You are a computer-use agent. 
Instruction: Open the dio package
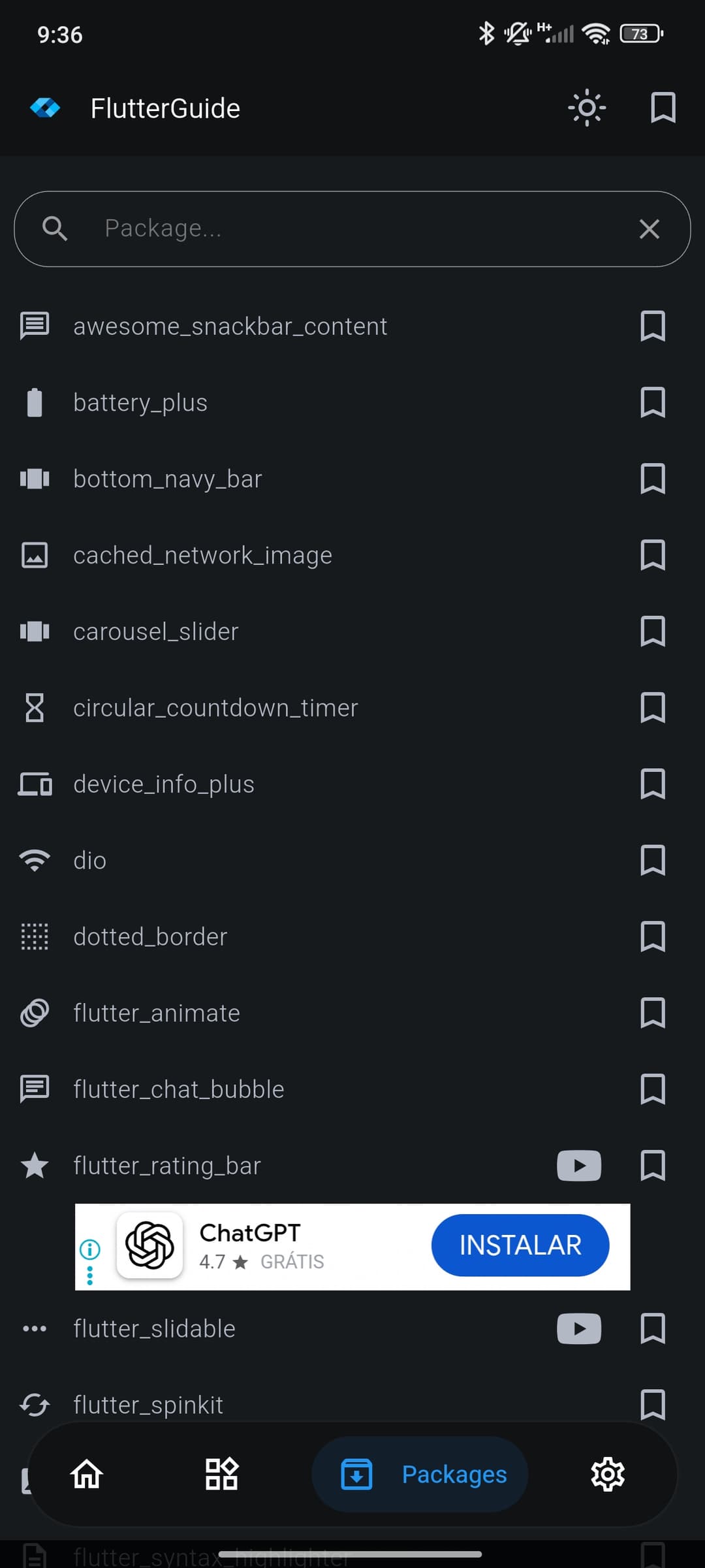pyautogui.click(x=90, y=861)
